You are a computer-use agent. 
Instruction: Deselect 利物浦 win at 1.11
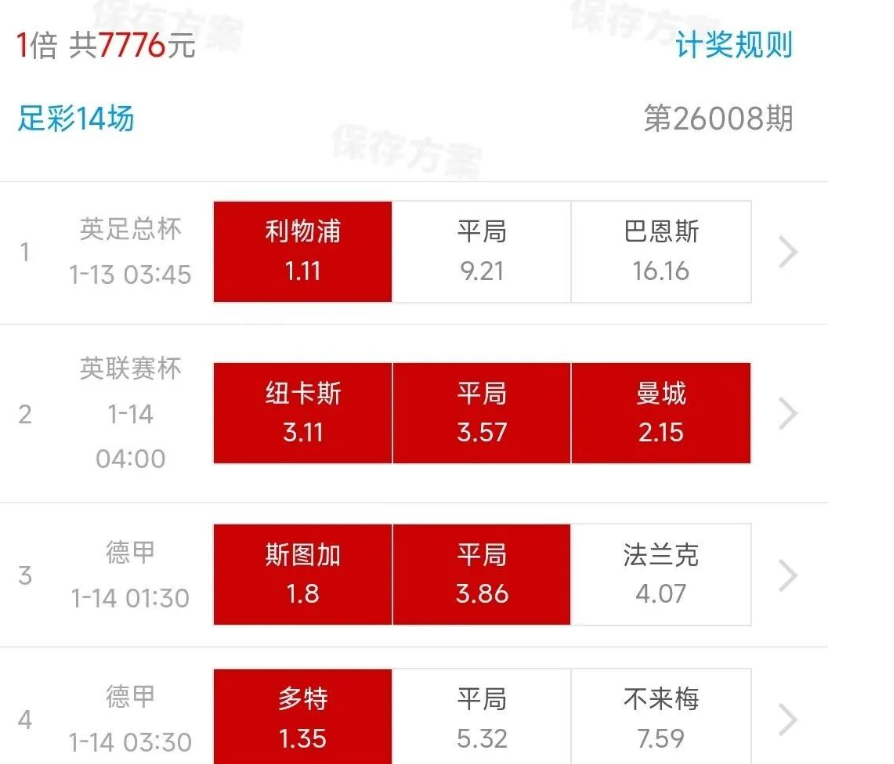point(303,251)
